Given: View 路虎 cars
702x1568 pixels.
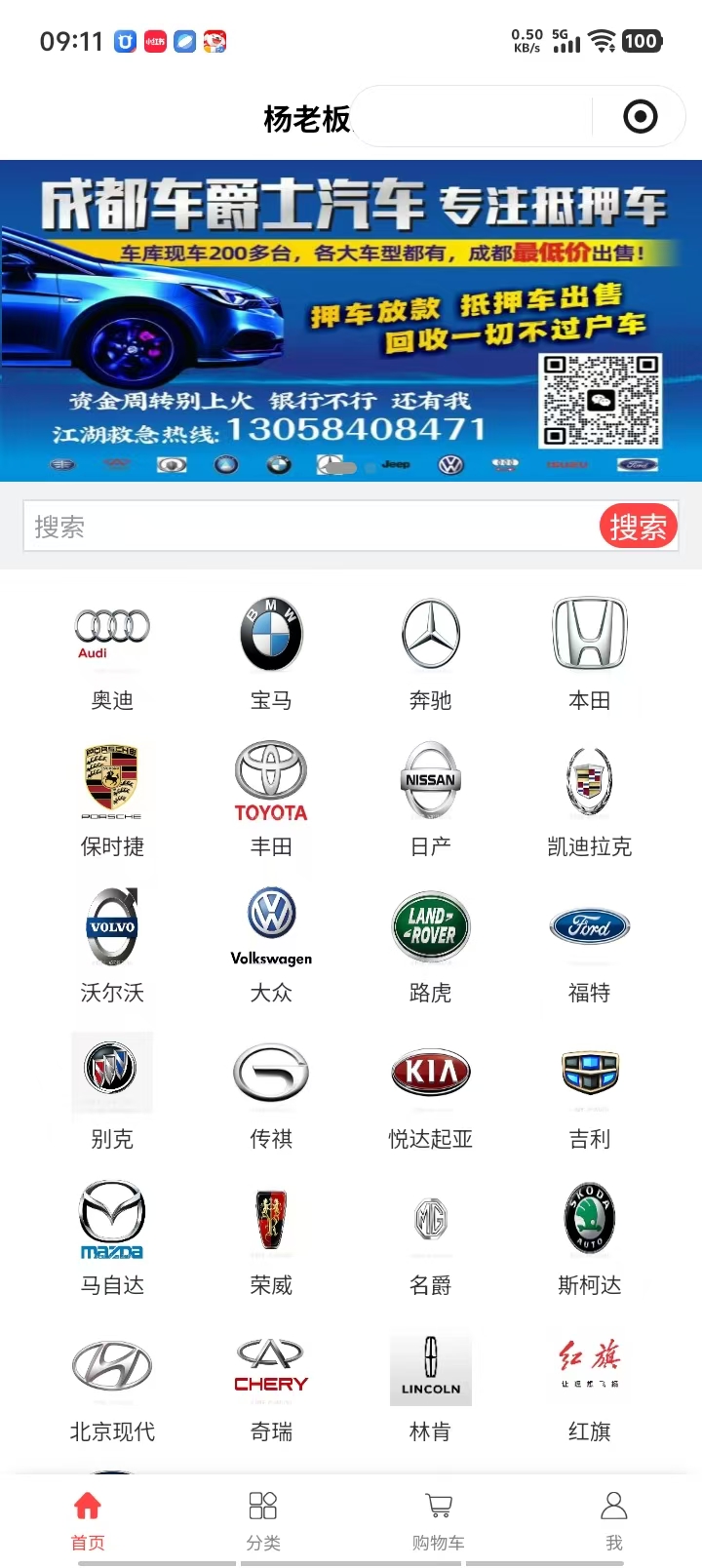Looking at the screenshot, I should coord(430,943).
